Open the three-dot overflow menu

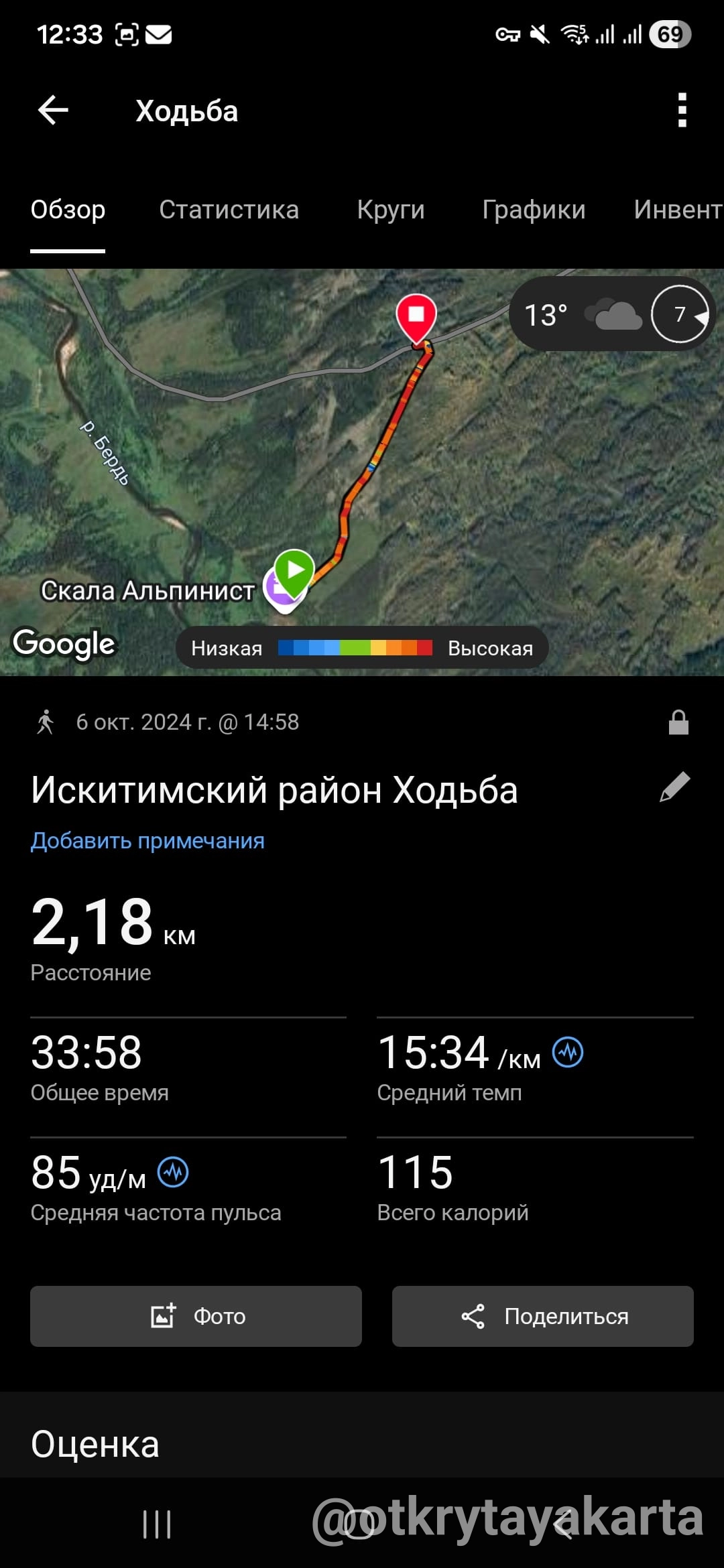coord(682,111)
